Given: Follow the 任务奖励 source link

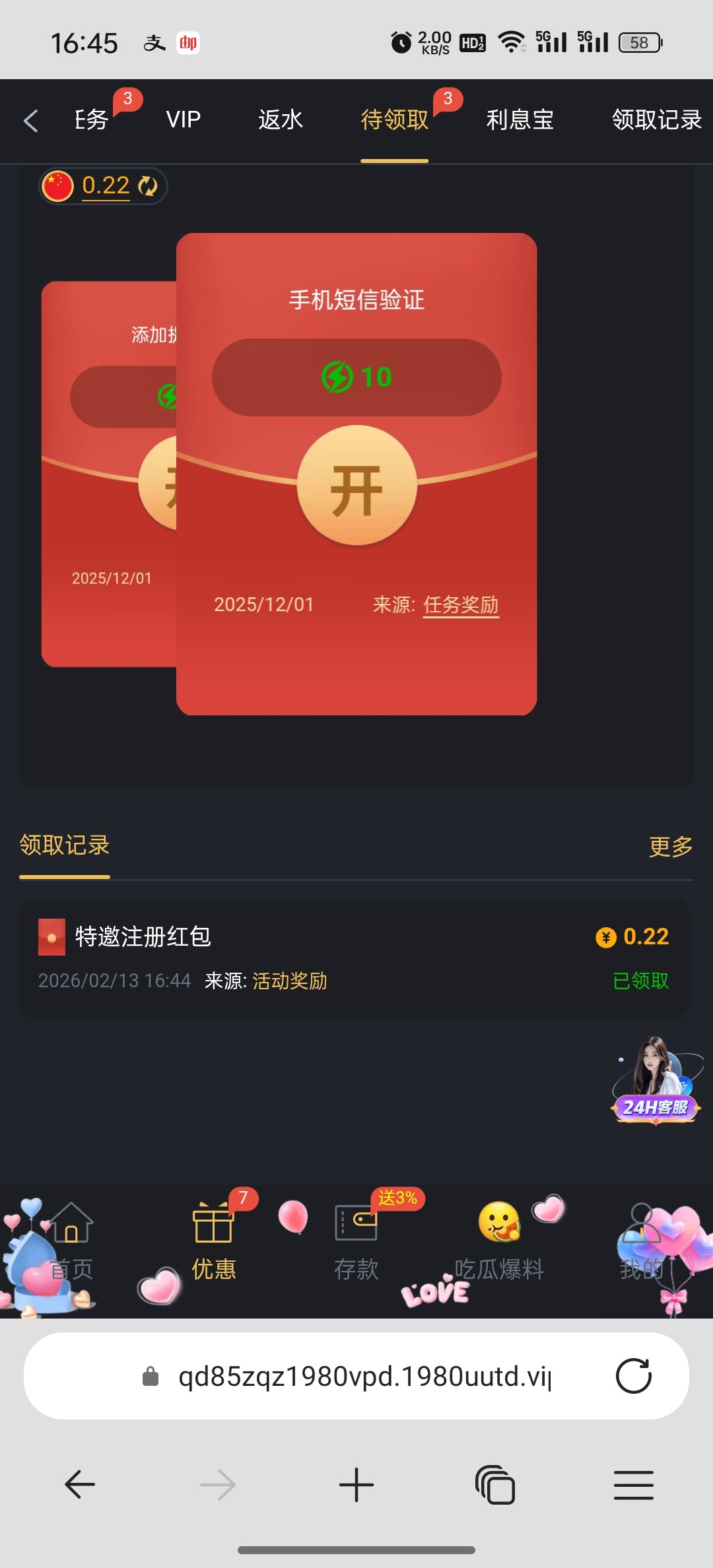Looking at the screenshot, I should 461,604.
